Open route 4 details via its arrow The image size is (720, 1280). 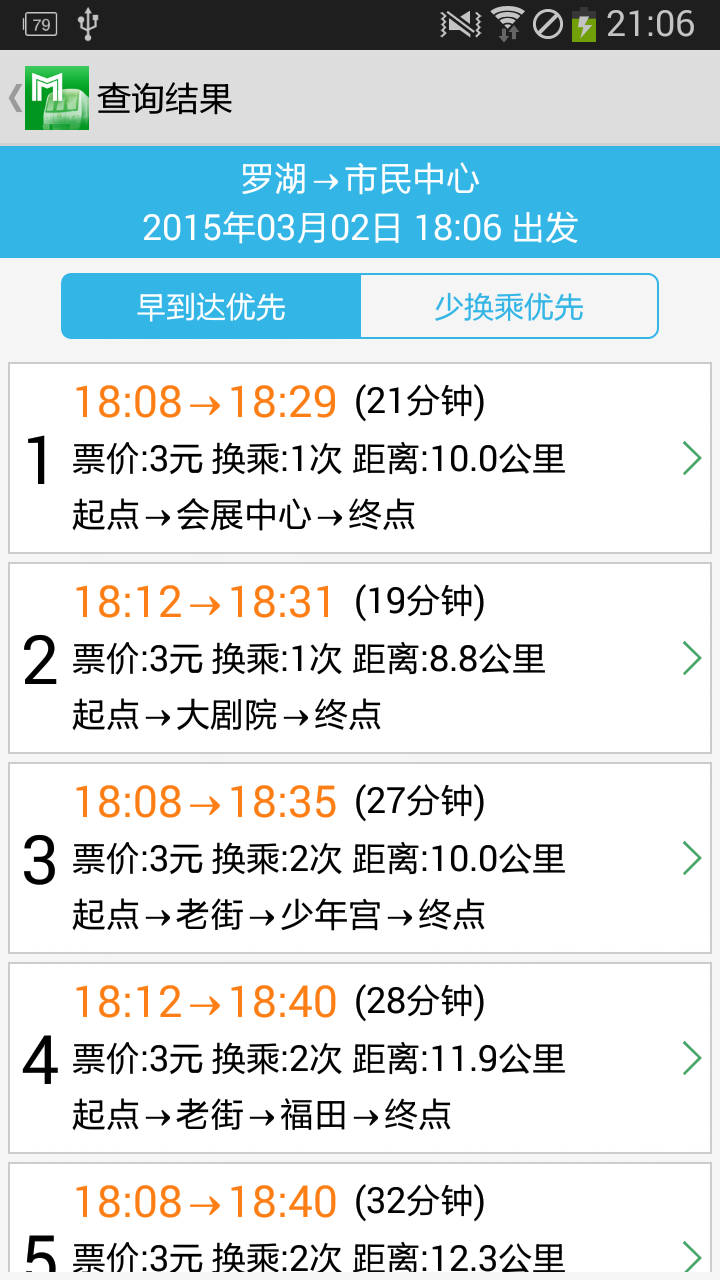click(x=691, y=1057)
